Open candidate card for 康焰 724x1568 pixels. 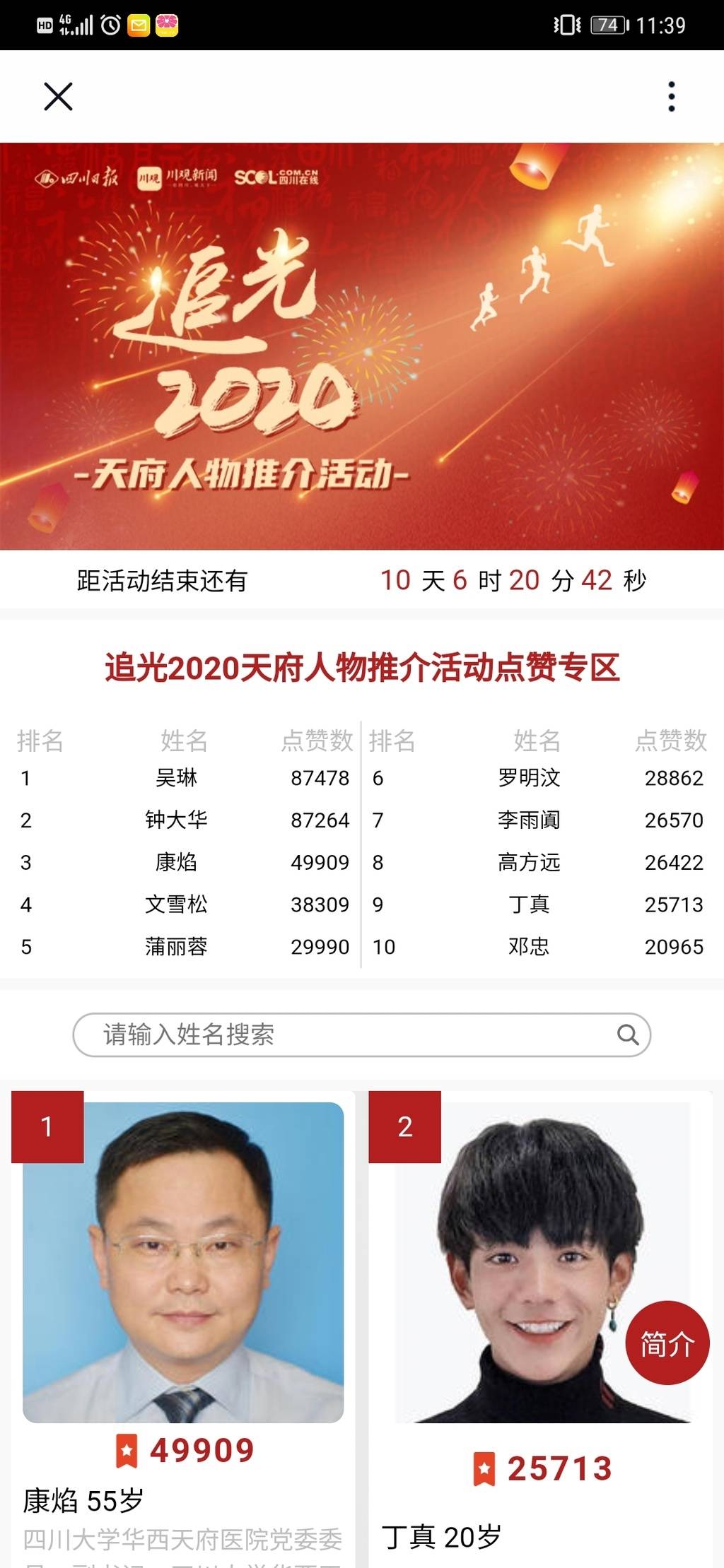pos(183,1262)
